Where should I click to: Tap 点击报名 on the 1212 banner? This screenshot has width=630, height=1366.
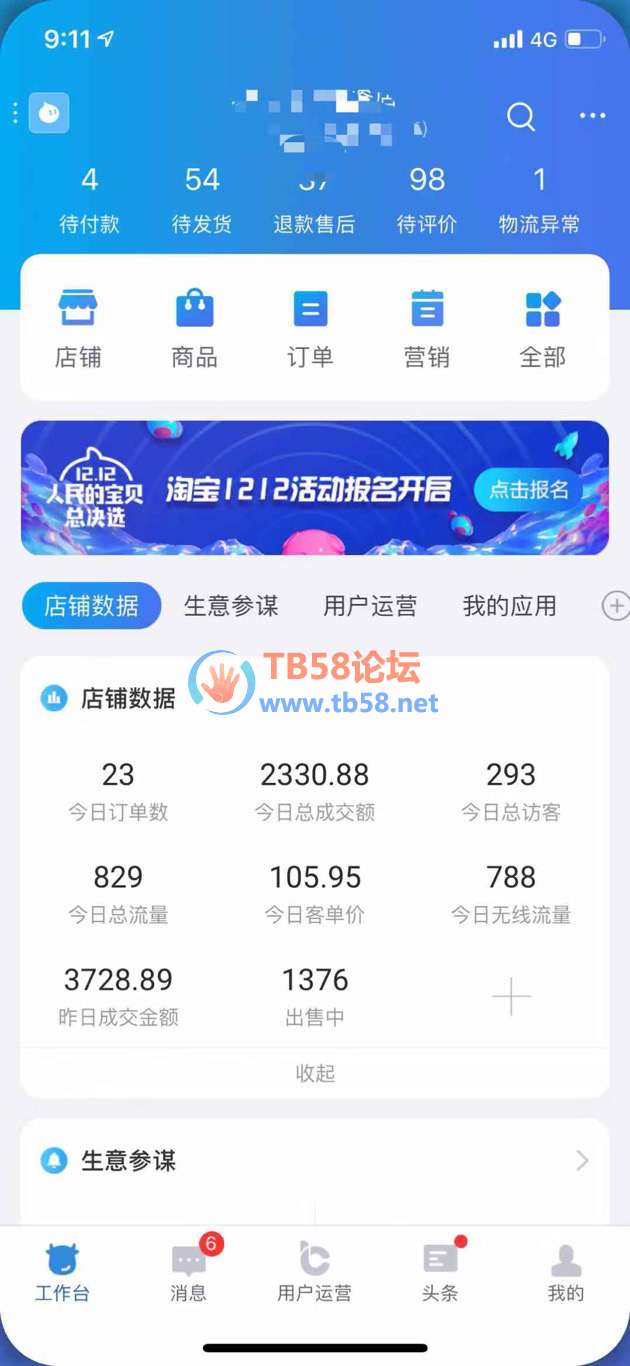[x=529, y=490]
